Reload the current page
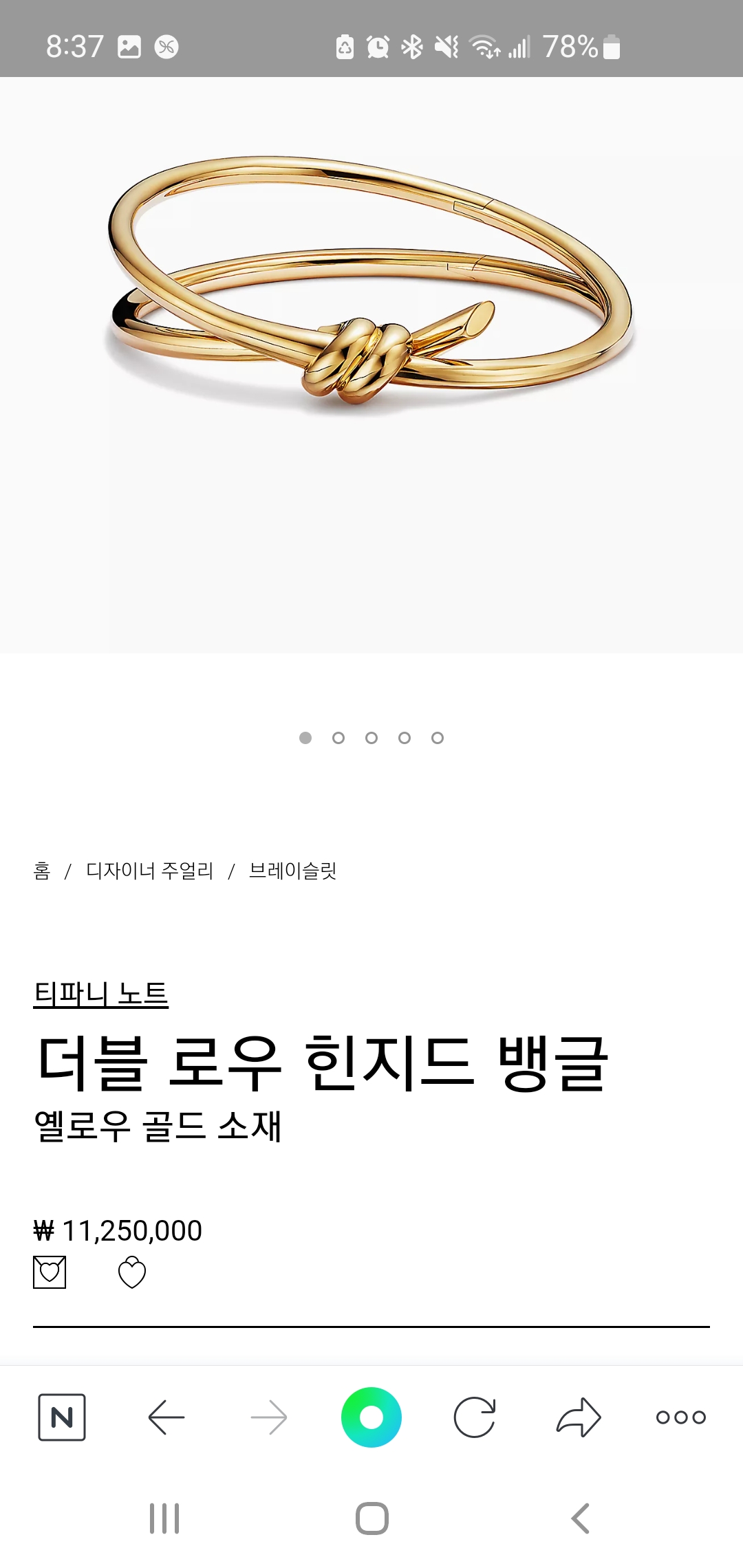 pyautogui.click(x=475, y=1417)
